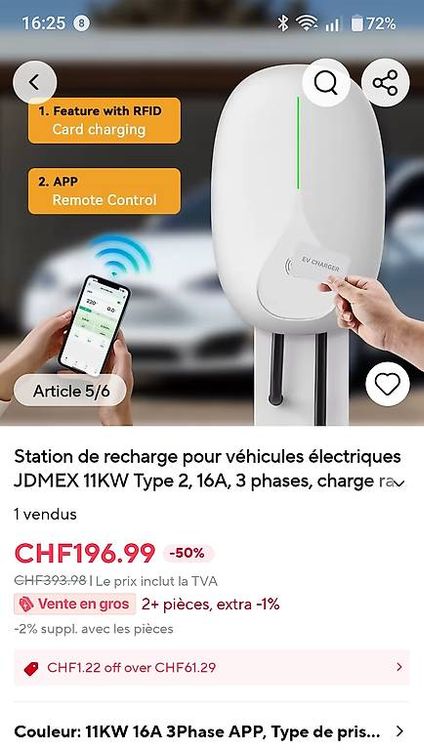The image size is (424, 750).
Task: Open the search magnifier icon
Action: 325,83
